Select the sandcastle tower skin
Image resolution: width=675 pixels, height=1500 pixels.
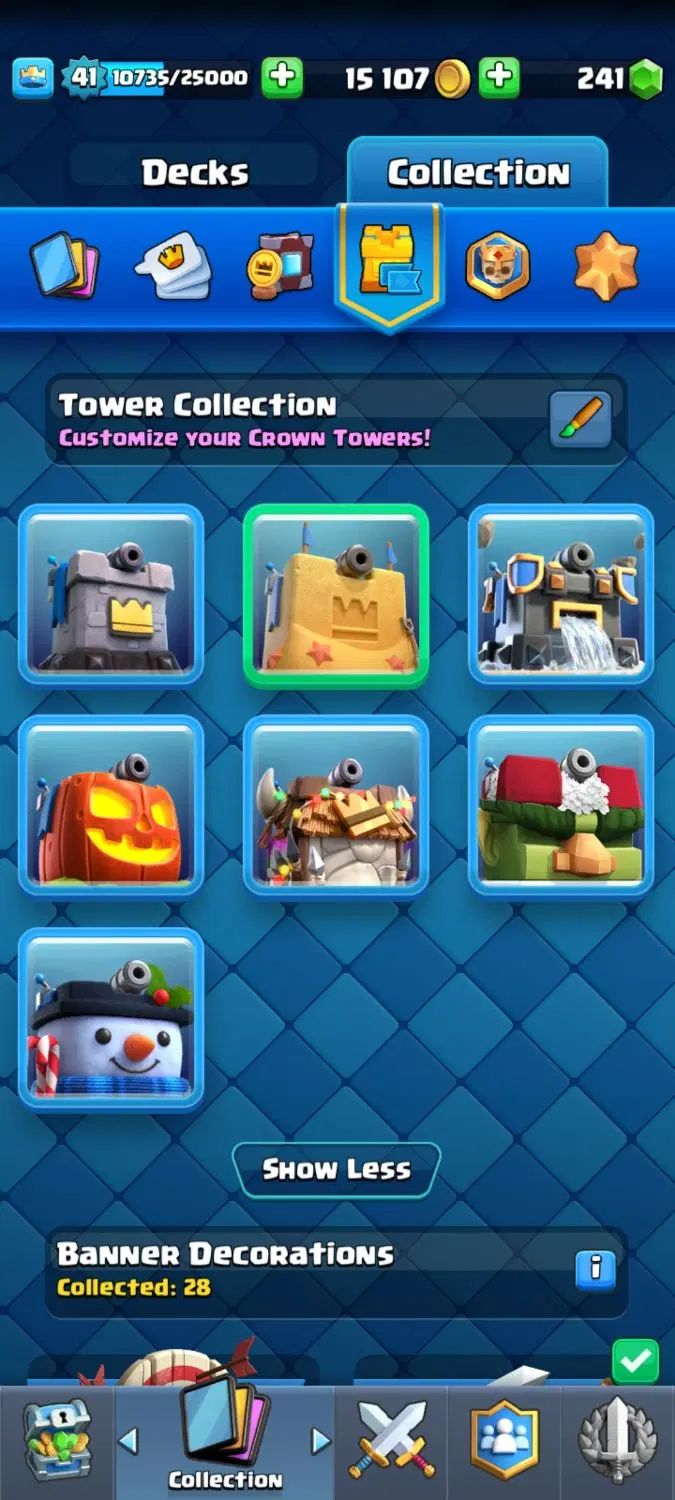point(336,595)
